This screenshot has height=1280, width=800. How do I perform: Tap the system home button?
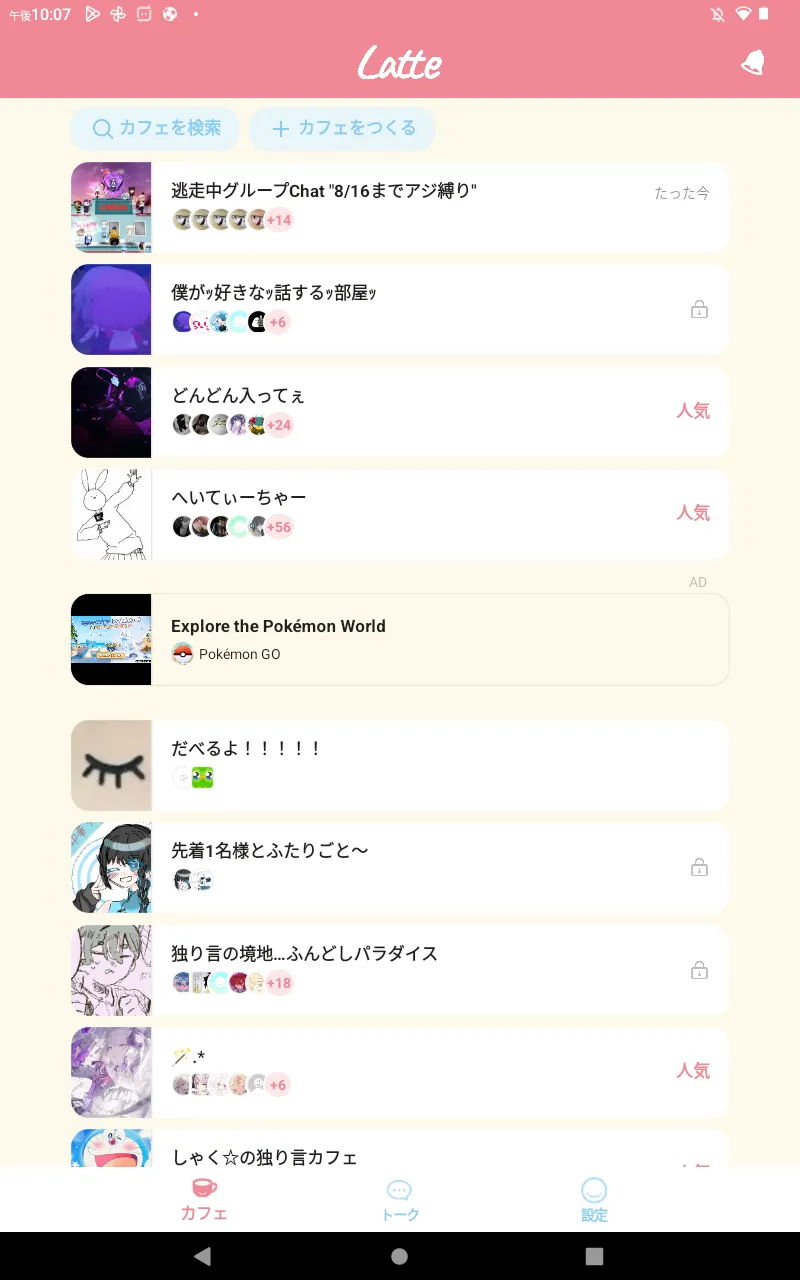tap(400, 1256)
